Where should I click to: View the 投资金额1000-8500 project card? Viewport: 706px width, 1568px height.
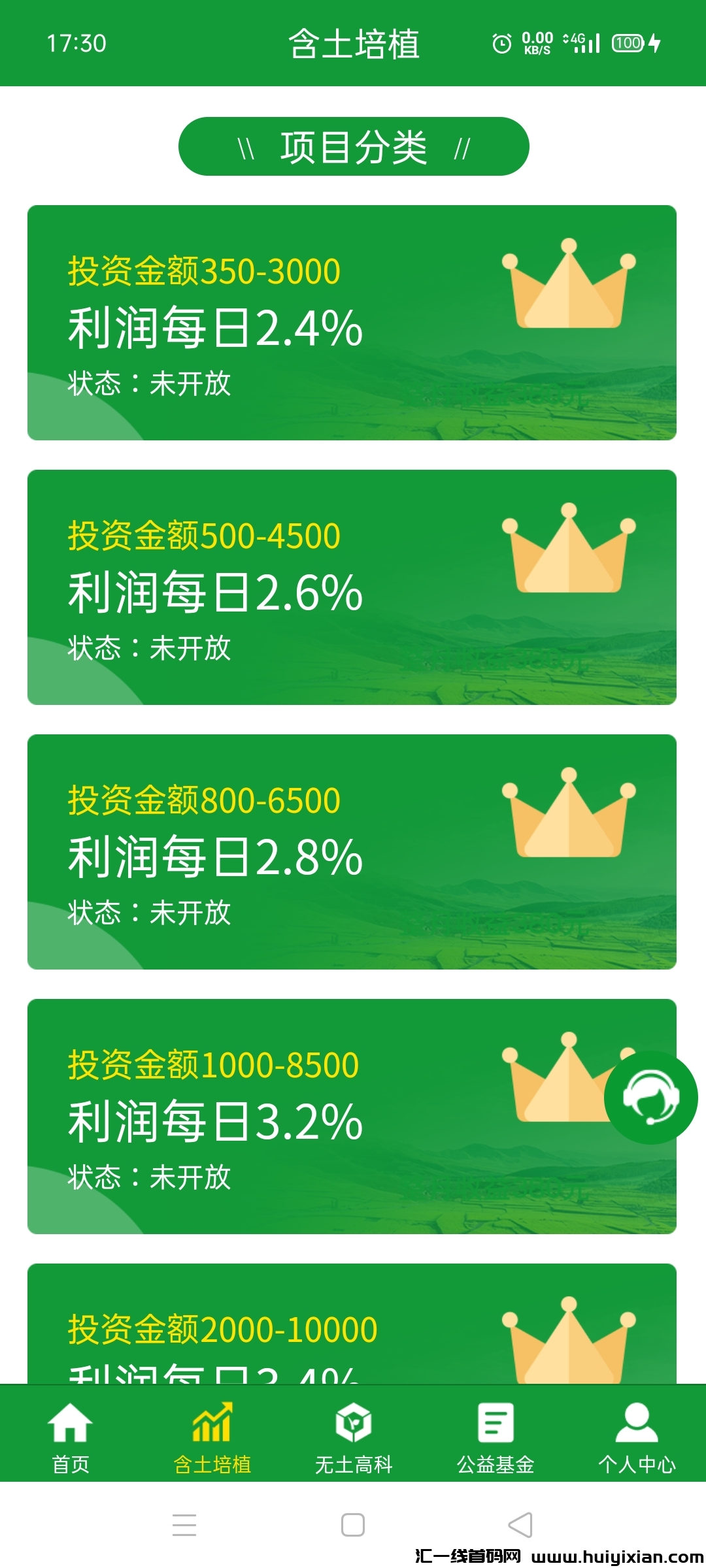327,1117
